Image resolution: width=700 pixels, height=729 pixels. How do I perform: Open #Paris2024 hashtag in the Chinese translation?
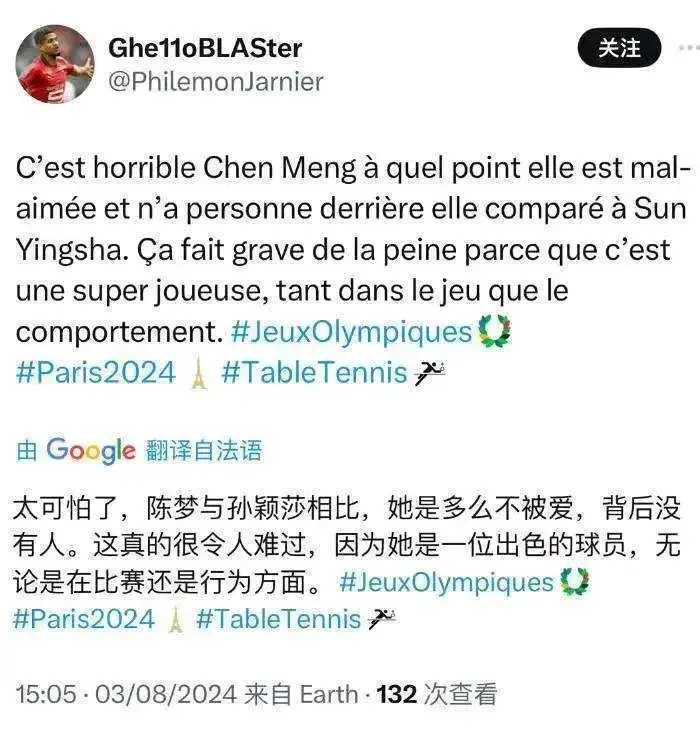pyautogui.click(x=84, y=618)
